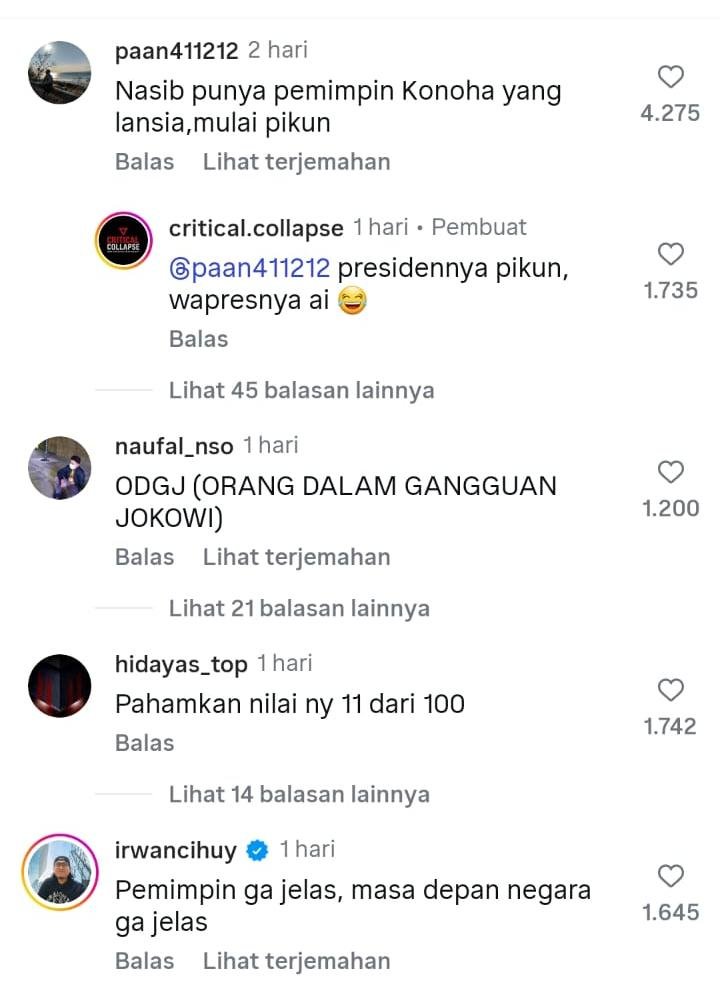Open naufal_nso's profile from username
The width and height of the screenshot is (720, 995).
tap(174, 446)
